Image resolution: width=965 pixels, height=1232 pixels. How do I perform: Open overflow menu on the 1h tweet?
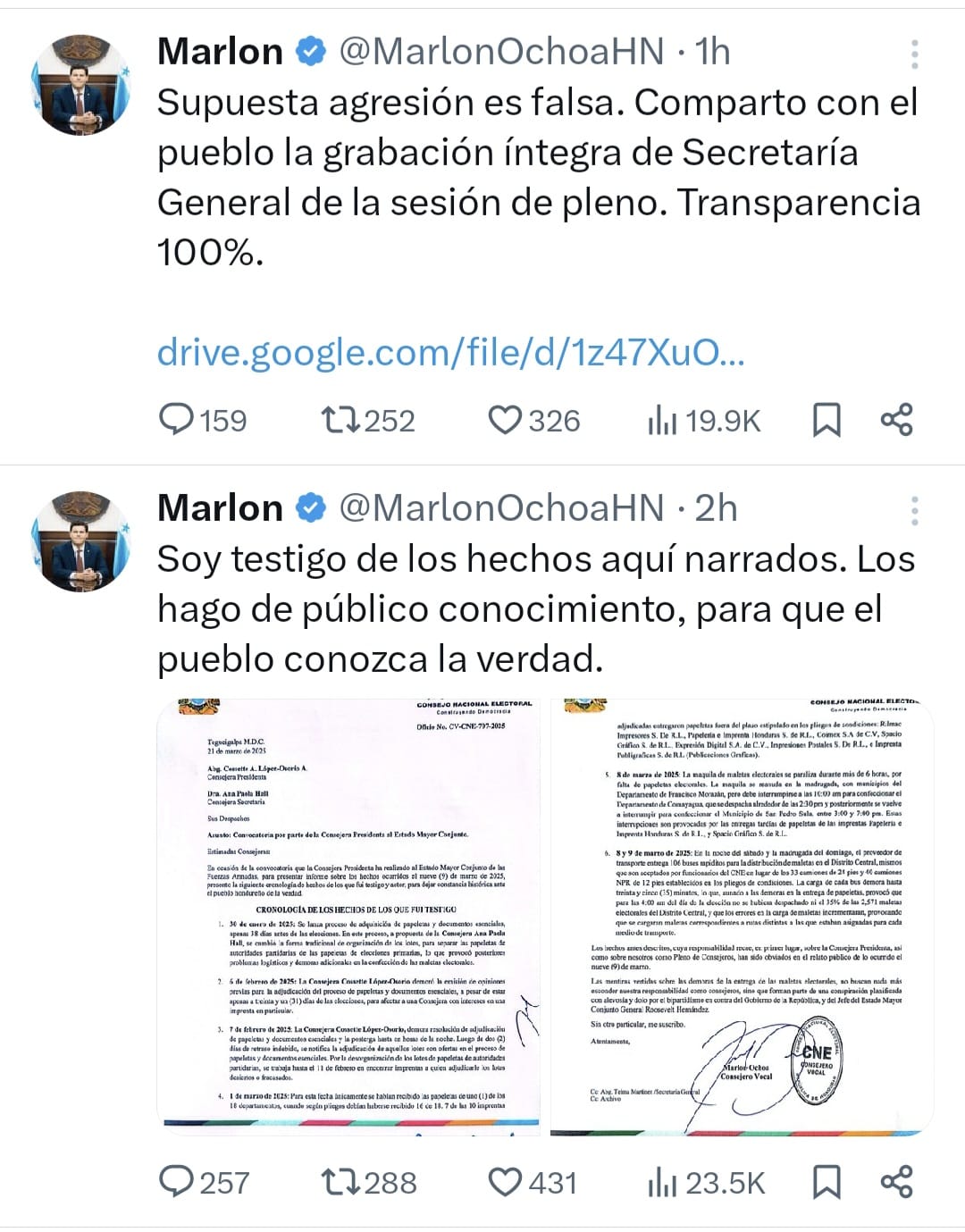pos(915,54)
